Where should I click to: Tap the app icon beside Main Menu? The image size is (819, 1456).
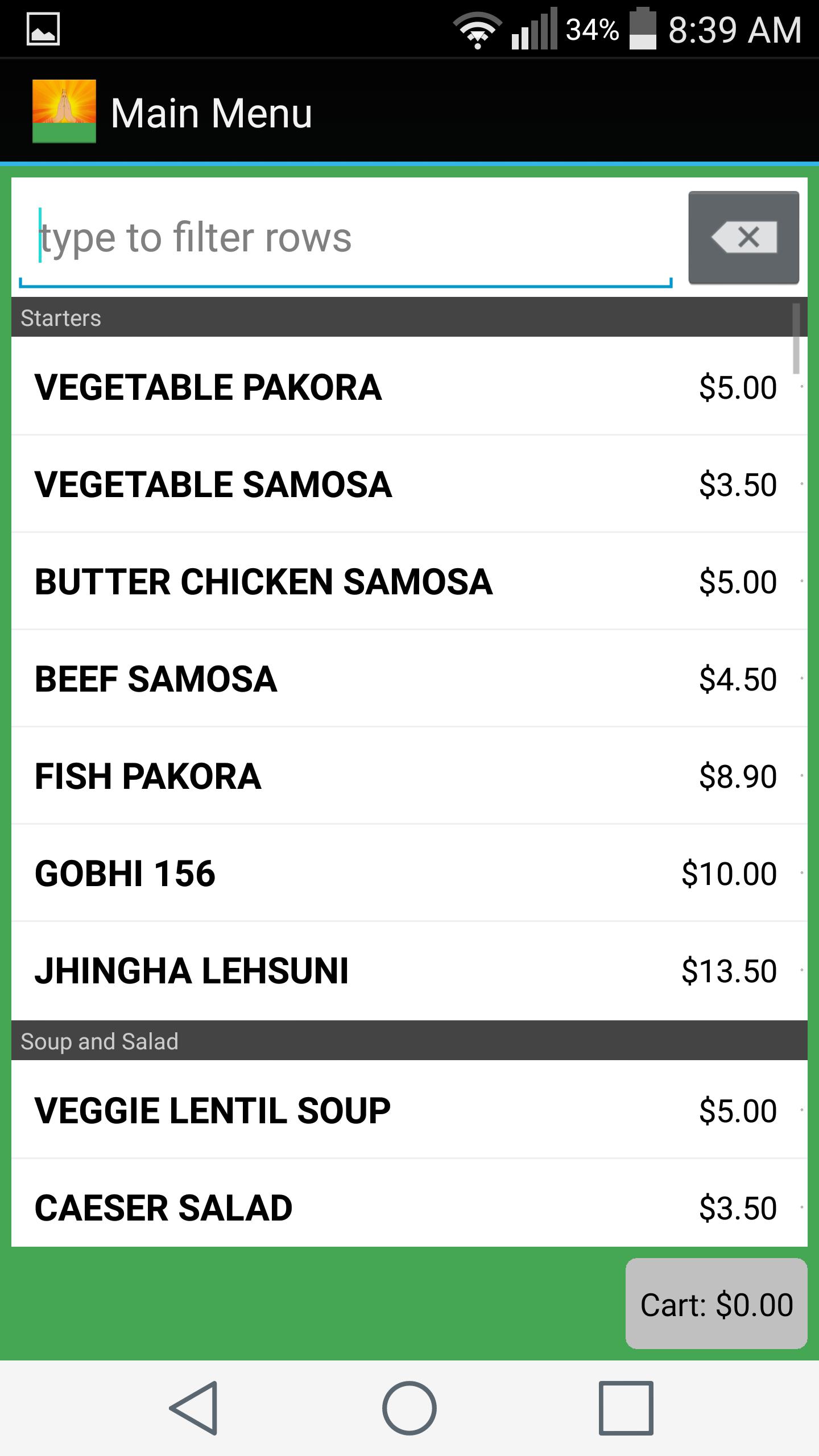[64, 111]
